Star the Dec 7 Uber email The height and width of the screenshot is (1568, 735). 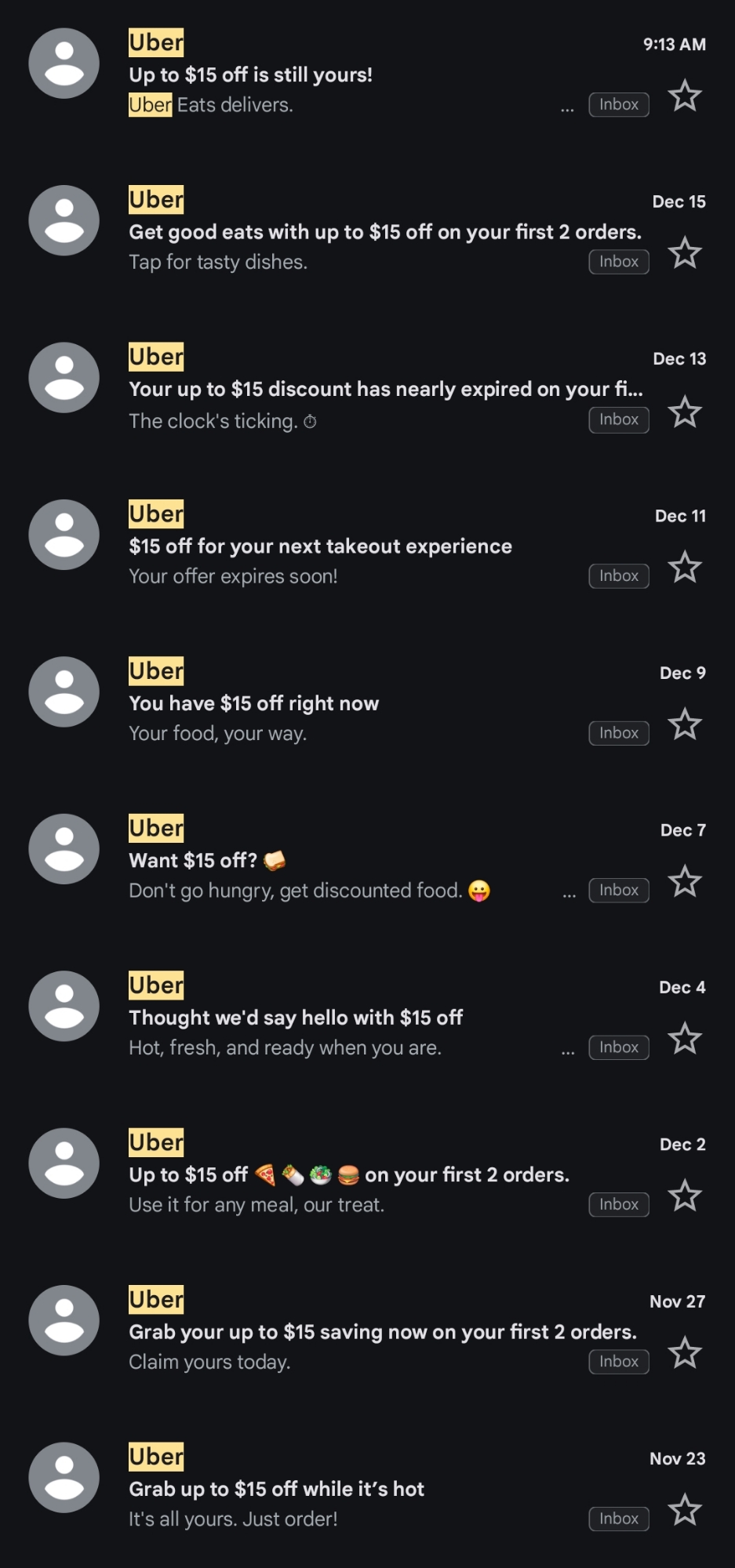tap(685, 882)
